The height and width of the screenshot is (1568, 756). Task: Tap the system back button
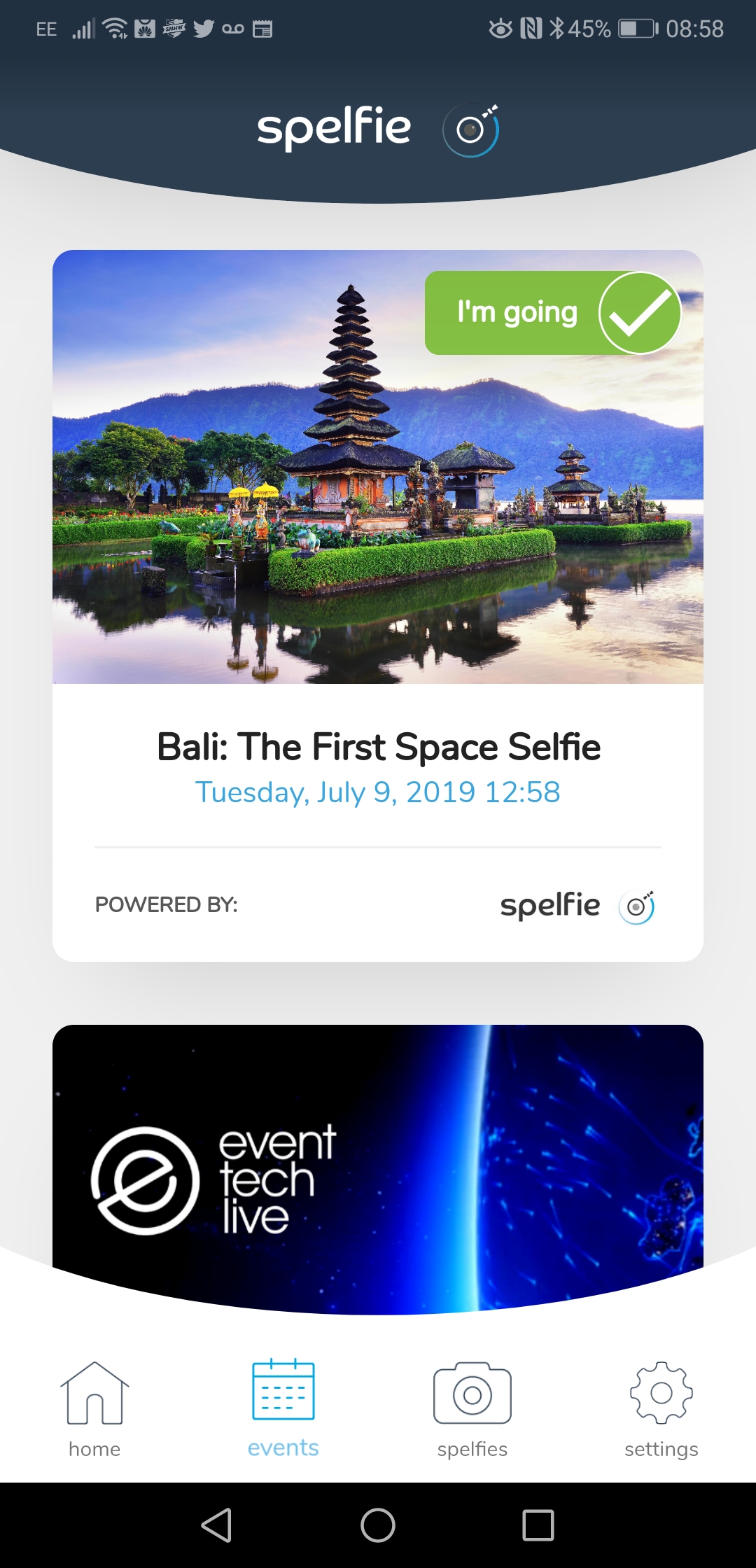[217, 1525]
